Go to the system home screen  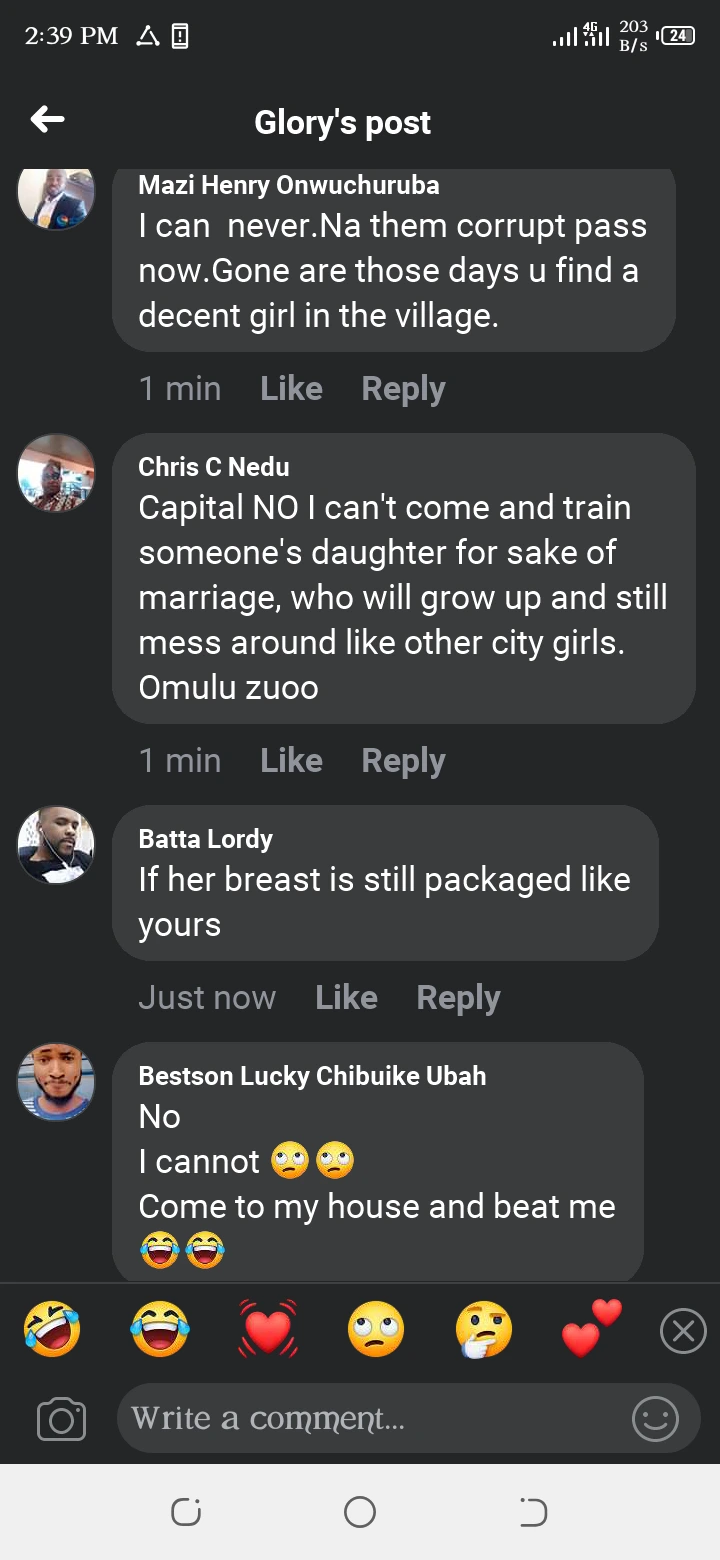pos(359,1512)
